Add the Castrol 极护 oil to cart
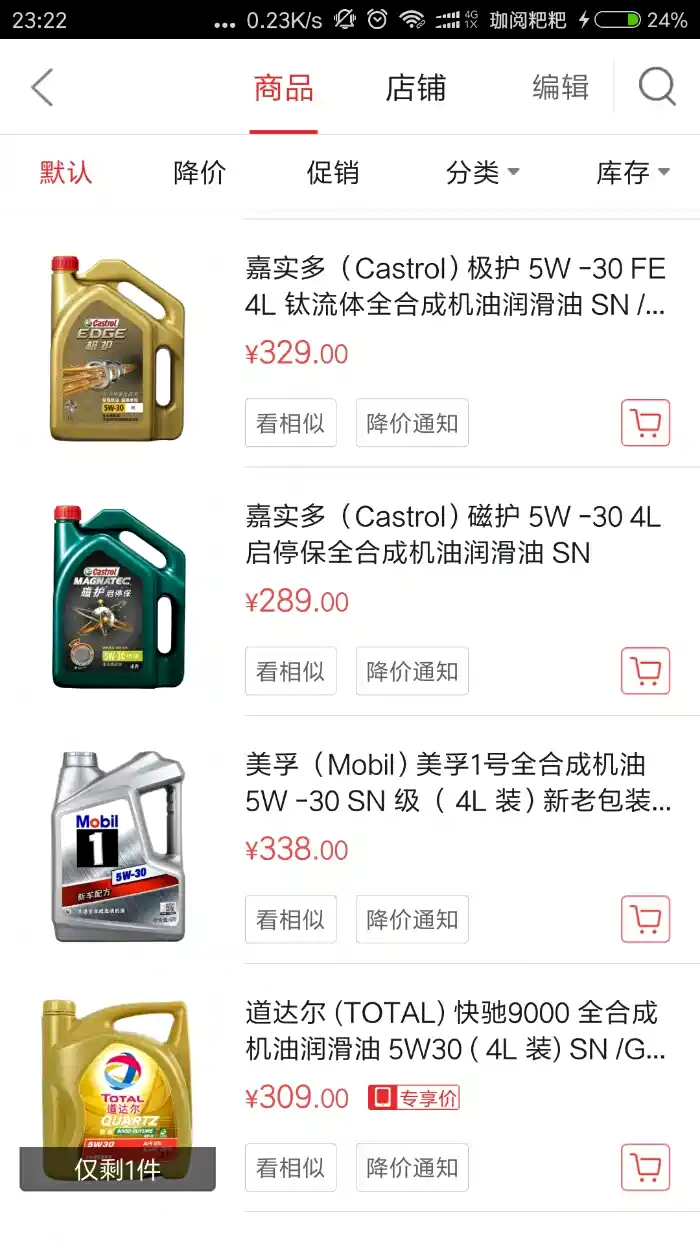This screenshot has width=700, height=1244. (645, 423)
